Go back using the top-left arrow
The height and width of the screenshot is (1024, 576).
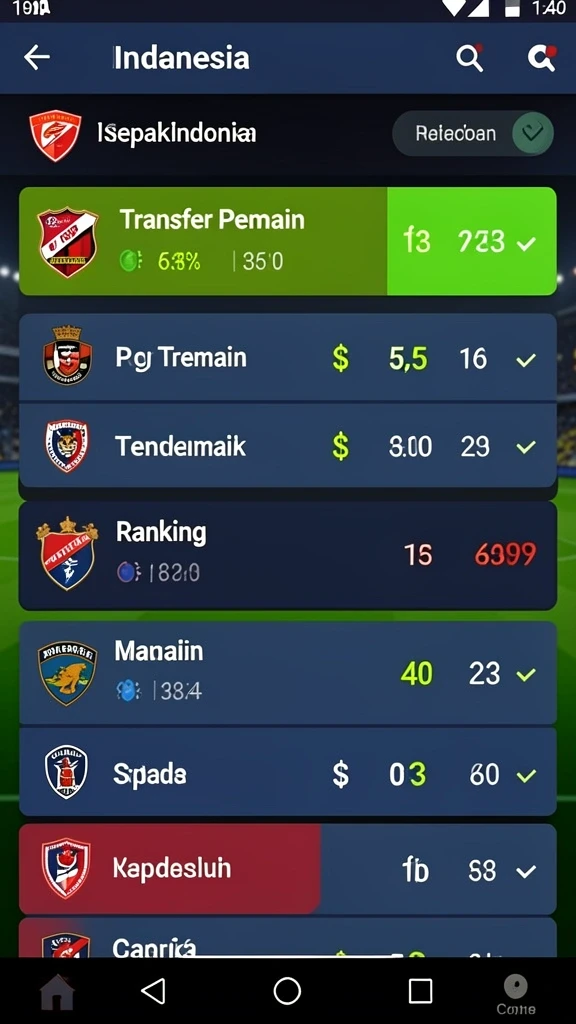coord(37,57)
